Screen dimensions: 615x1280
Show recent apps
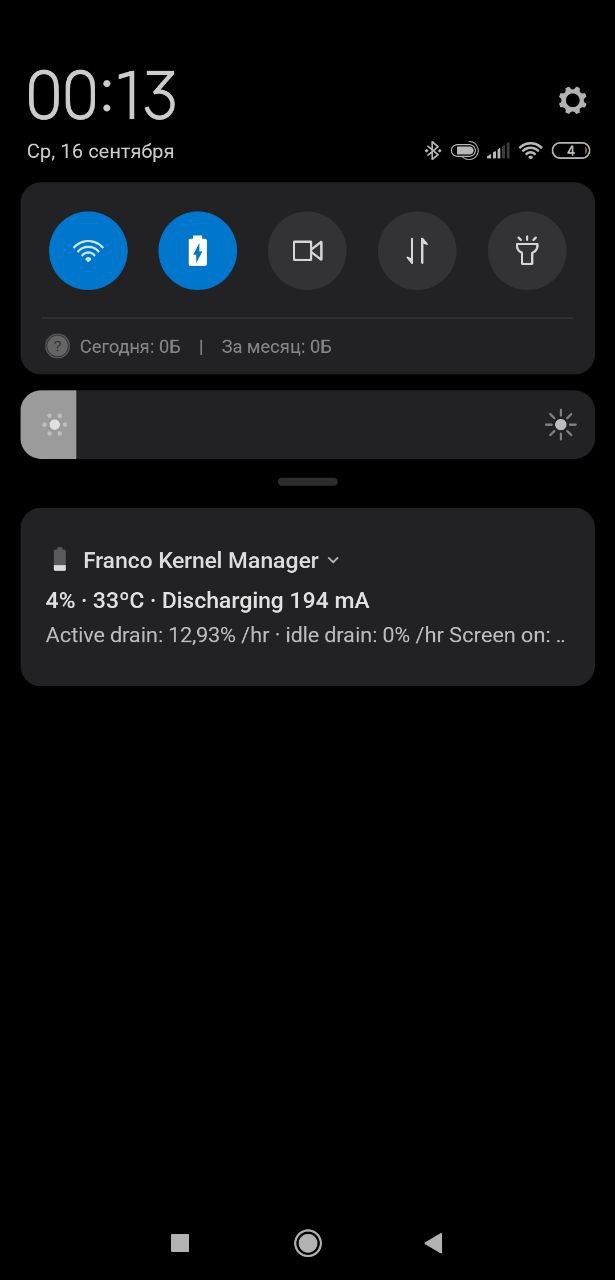pyautogui.click(x=180, y=1242)
